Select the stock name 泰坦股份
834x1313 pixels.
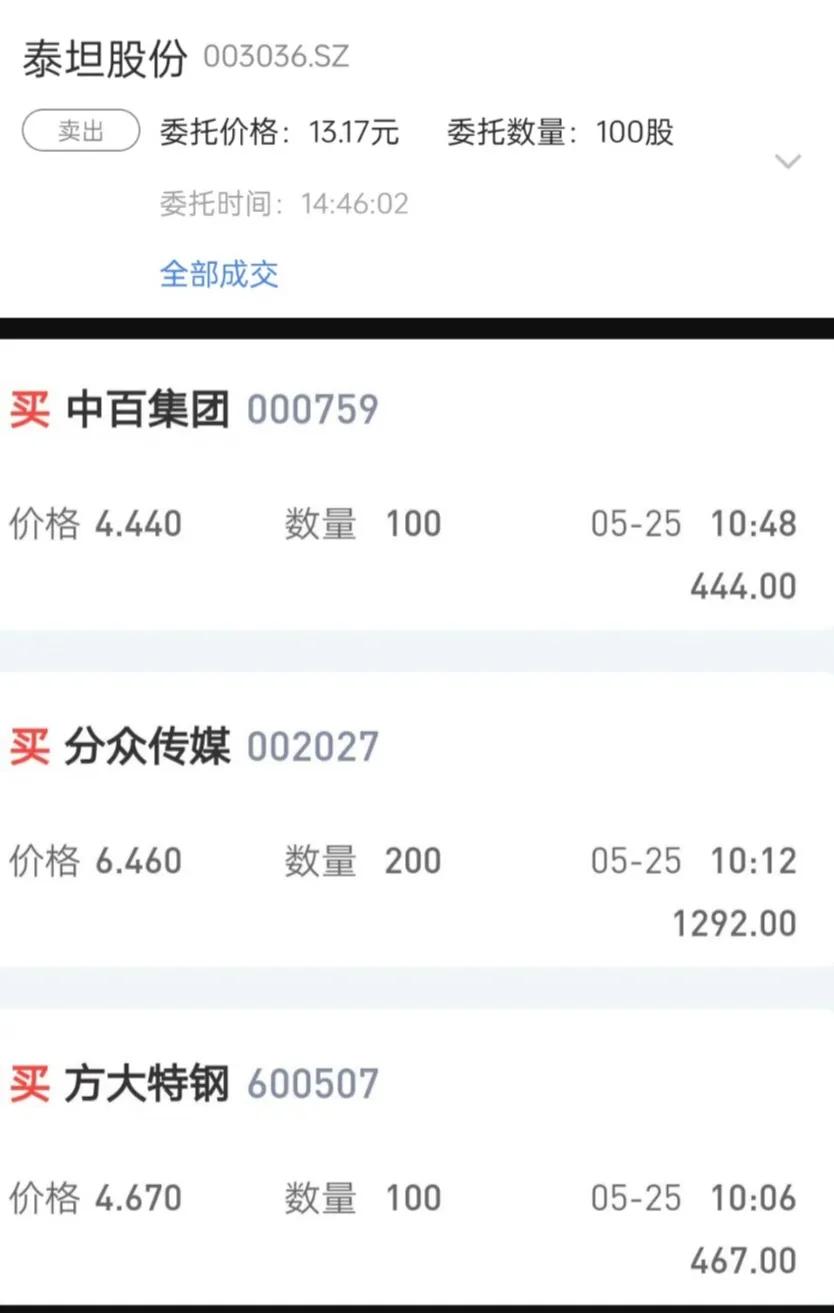pos(105,57)
